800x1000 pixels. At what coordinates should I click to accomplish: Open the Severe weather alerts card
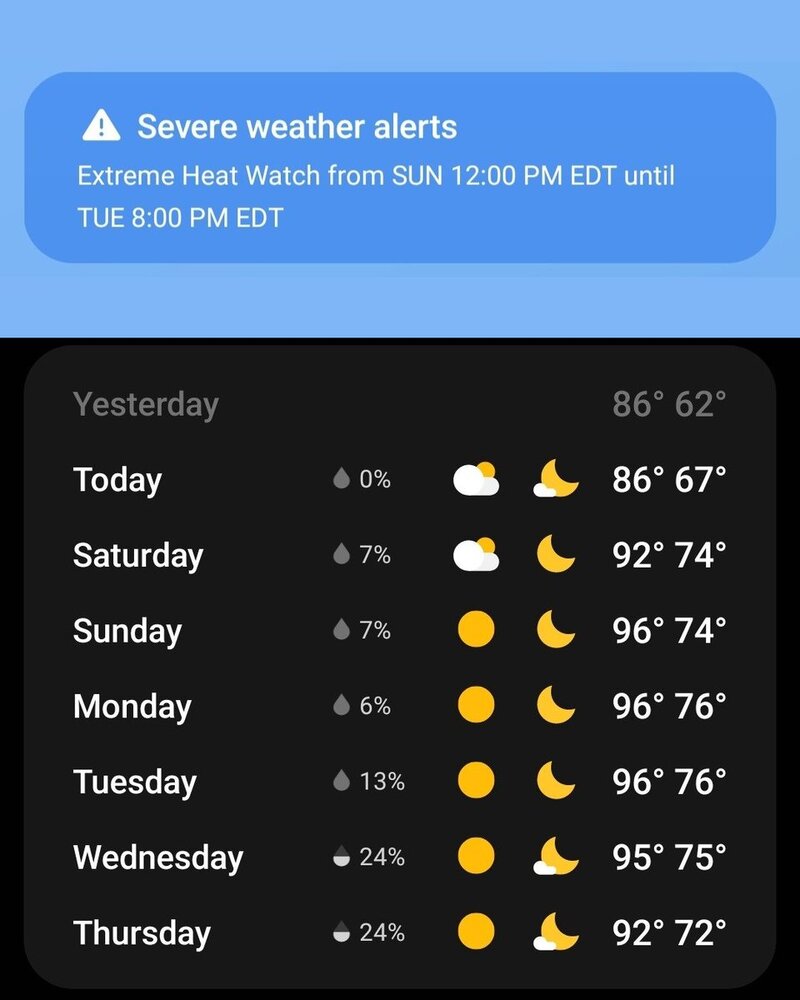[400, 167]
